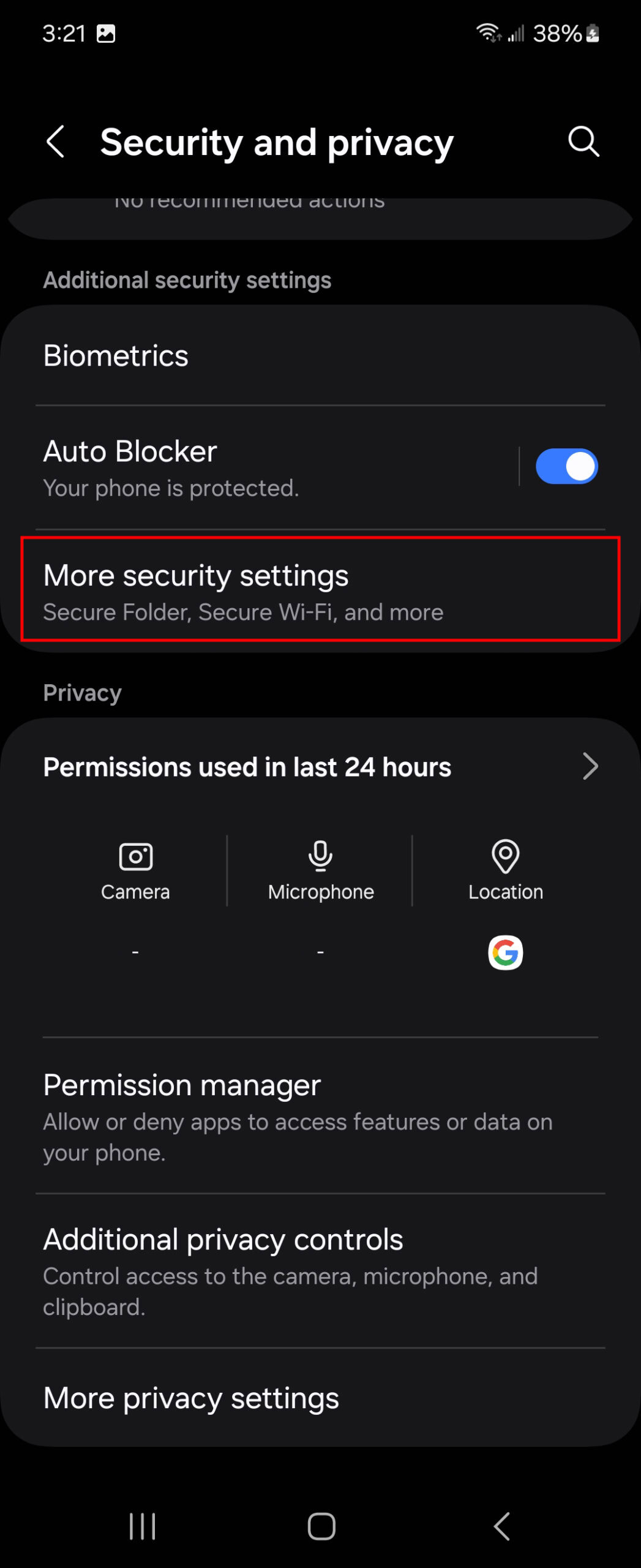Viewport: 641px width, 1568px height.
Task: Open Biometrics settings
Action: pyautogui.click(x=320, y=356)
